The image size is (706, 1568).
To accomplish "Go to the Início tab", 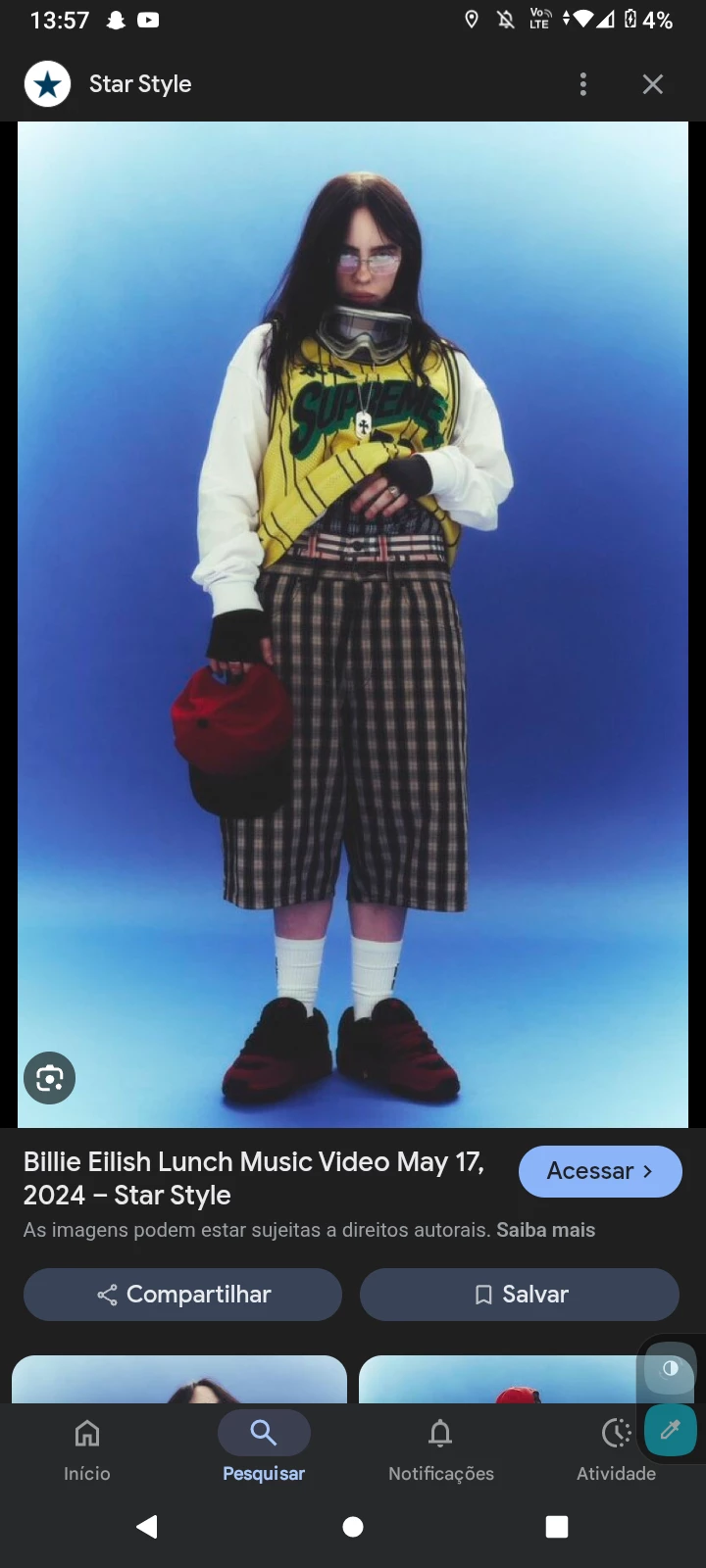I will (87, 1448).
